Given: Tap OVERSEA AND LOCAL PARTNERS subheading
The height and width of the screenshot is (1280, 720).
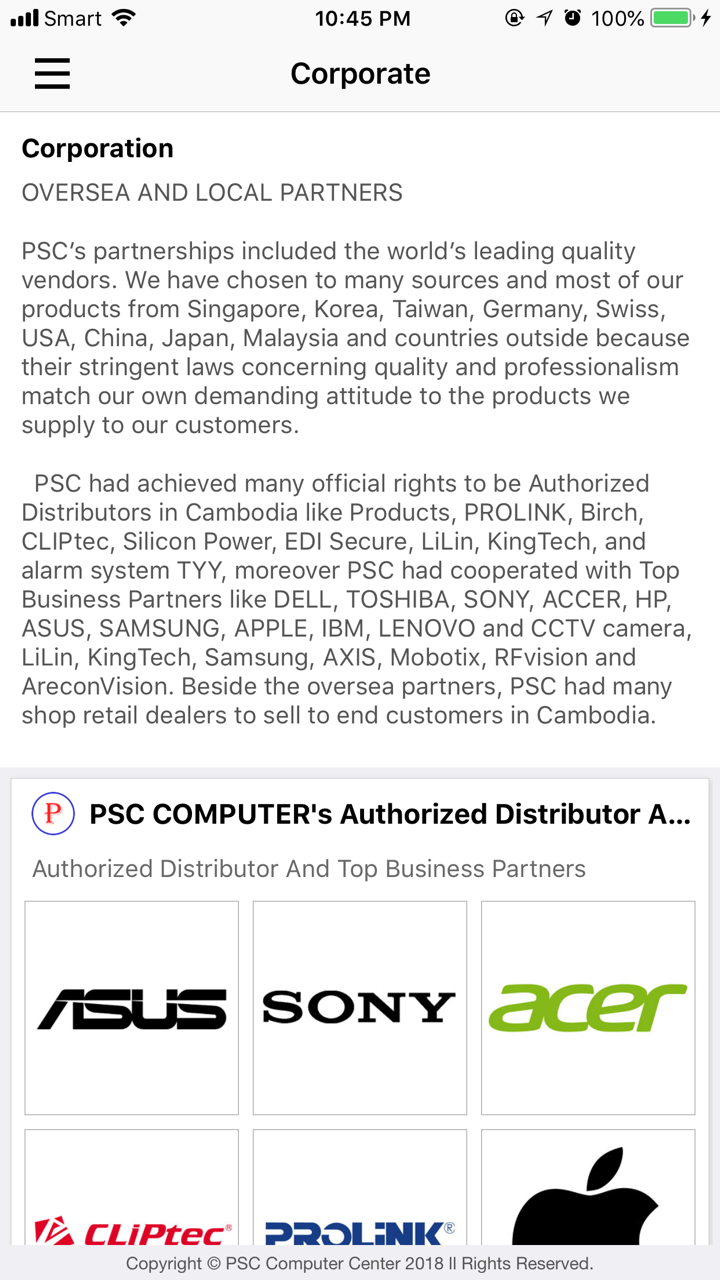Looking at the screenshot, I should click(x=211, y=192).
